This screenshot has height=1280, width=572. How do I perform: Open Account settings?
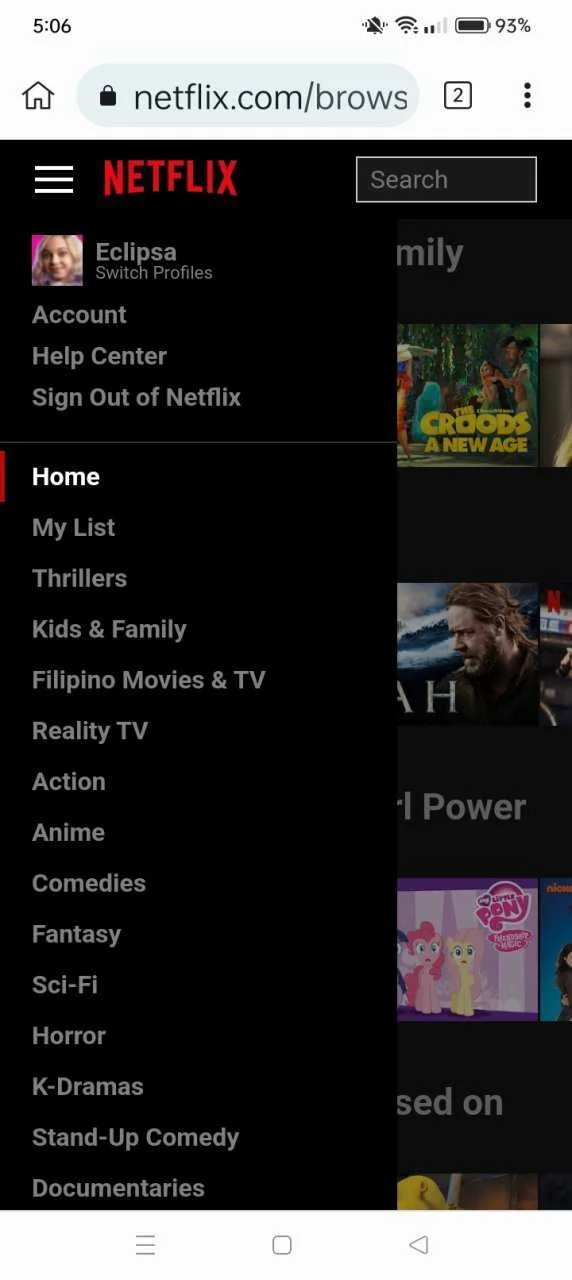(x=79, y=314)
